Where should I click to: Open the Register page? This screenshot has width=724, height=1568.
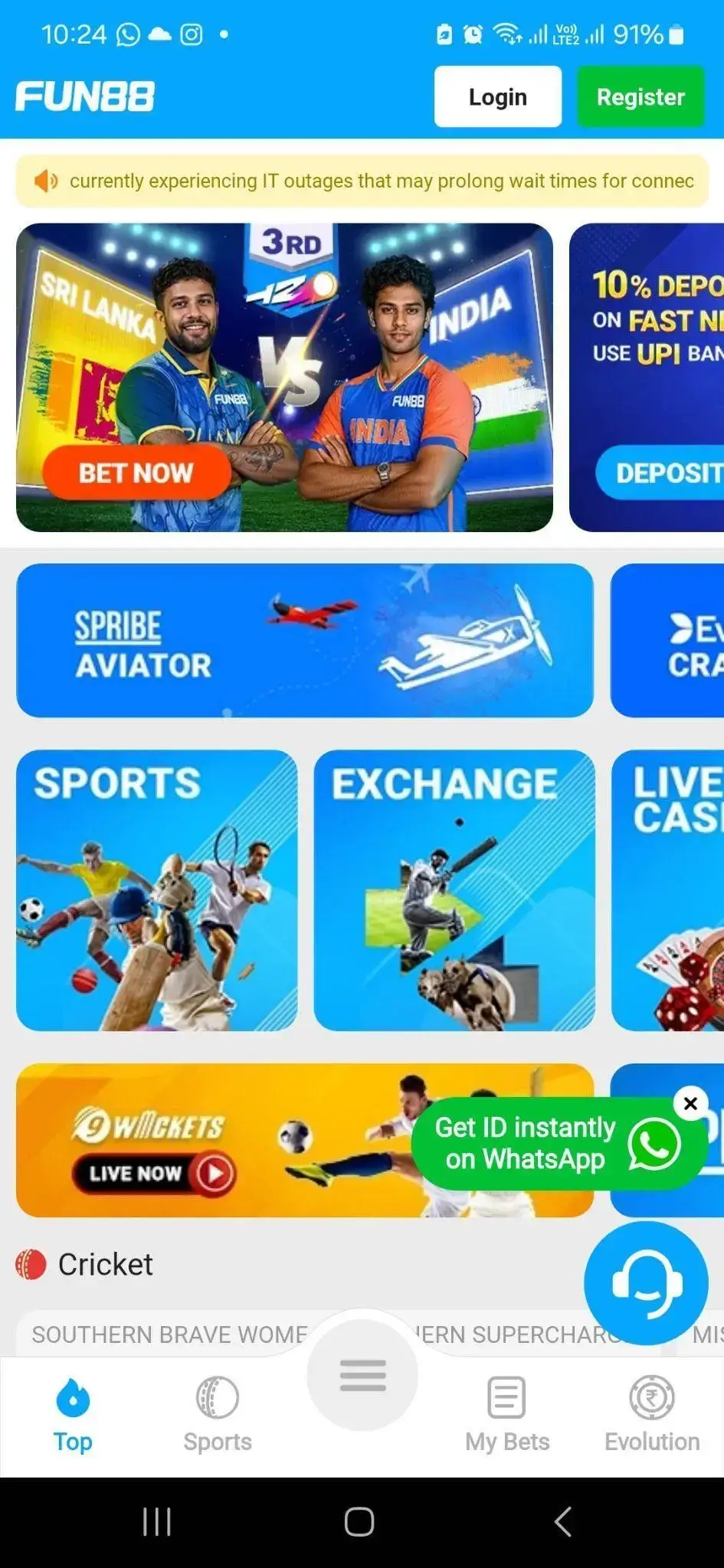click(640, 96)
